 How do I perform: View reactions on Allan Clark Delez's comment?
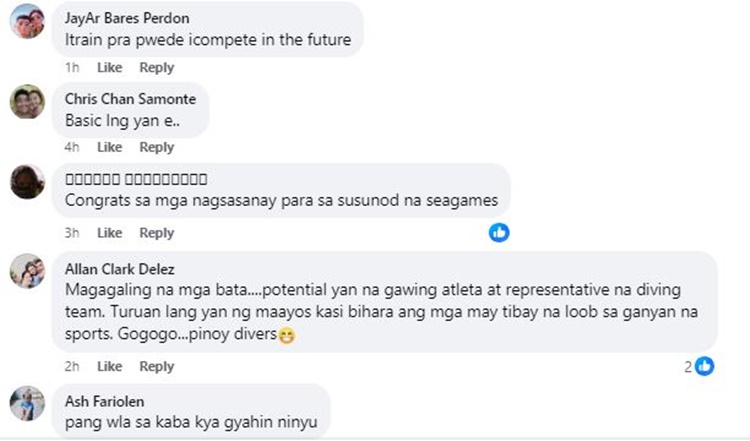pos(701,366)
